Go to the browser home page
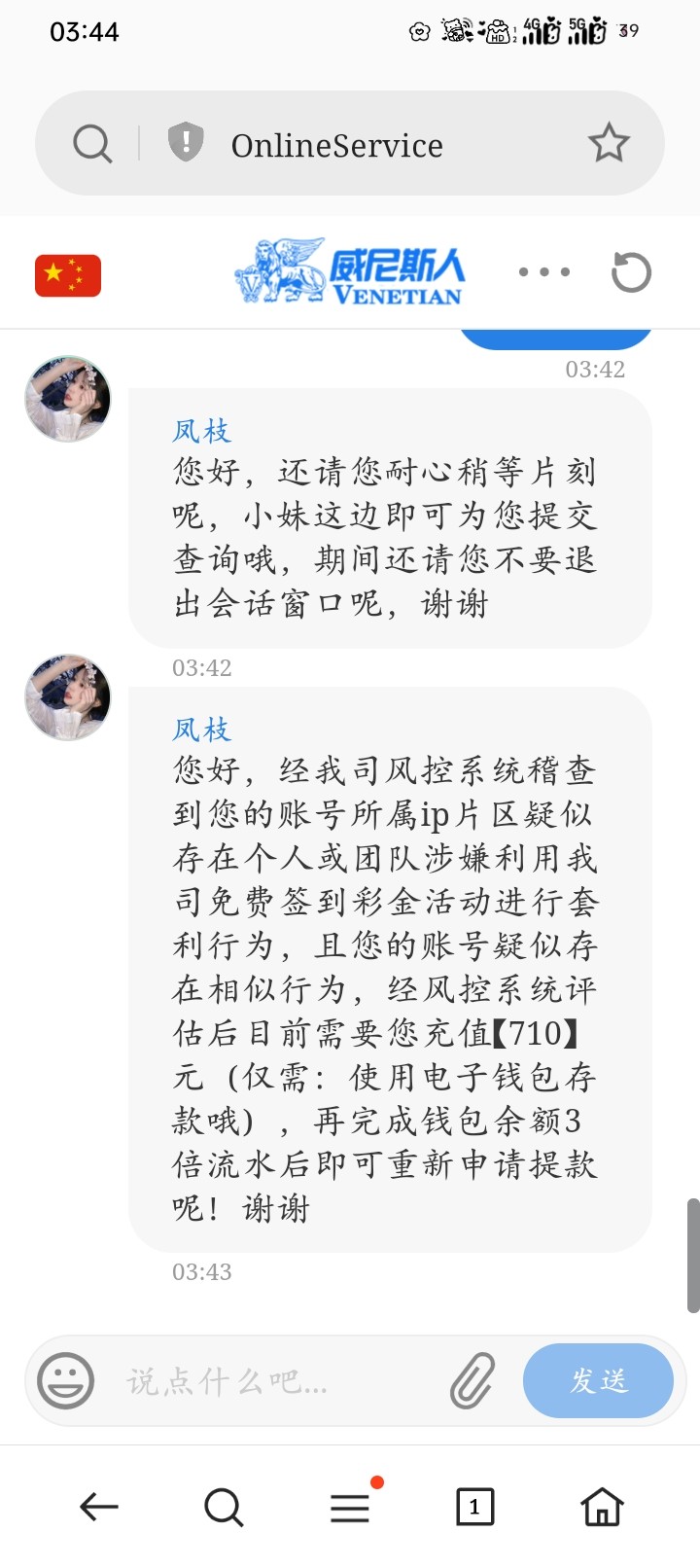The image size is (700, 1568). pyautogui.click(x=602, y=1507)
